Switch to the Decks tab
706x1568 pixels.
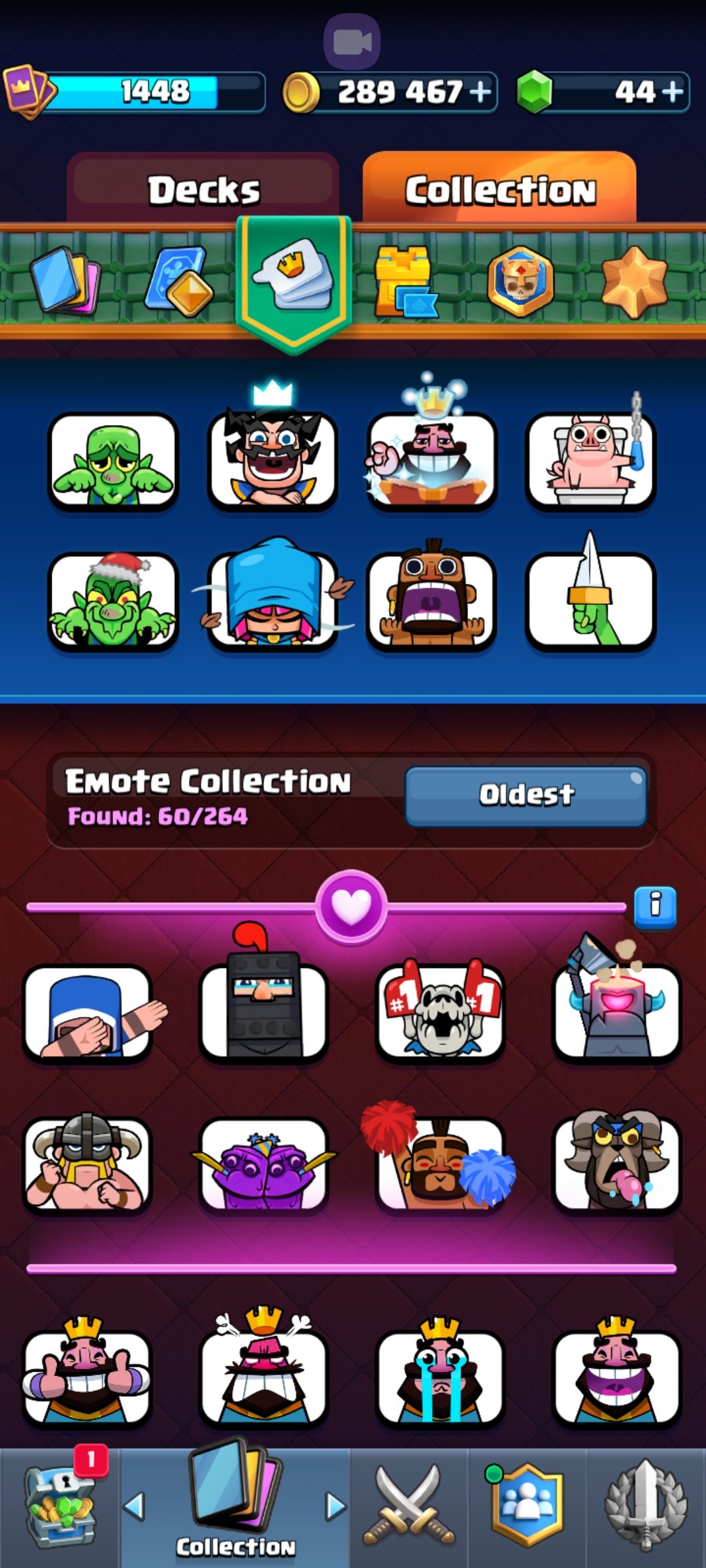tap(203, 189)
